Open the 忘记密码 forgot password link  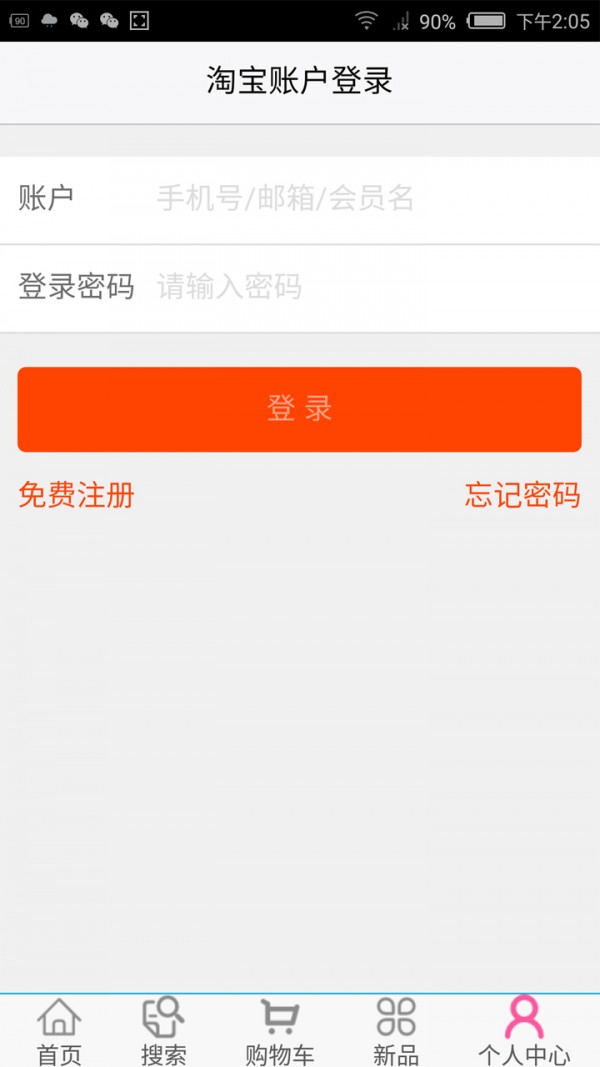(x=522, y=495)
